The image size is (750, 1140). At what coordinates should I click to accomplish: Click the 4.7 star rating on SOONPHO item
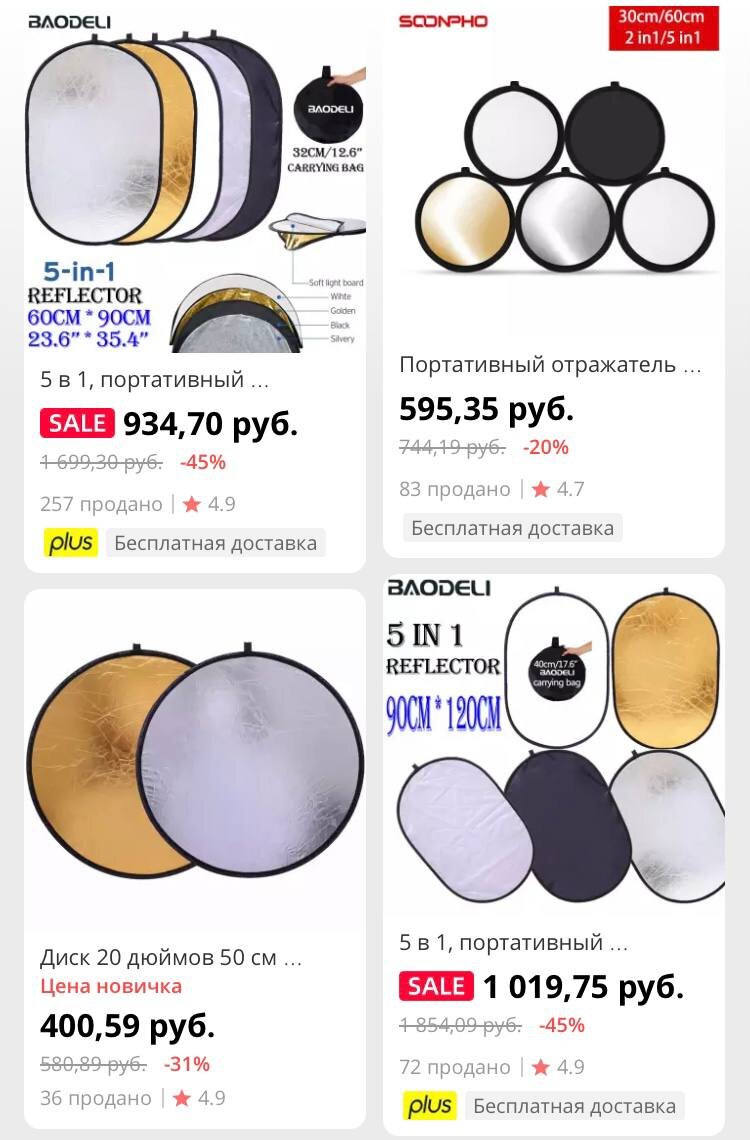541,489
